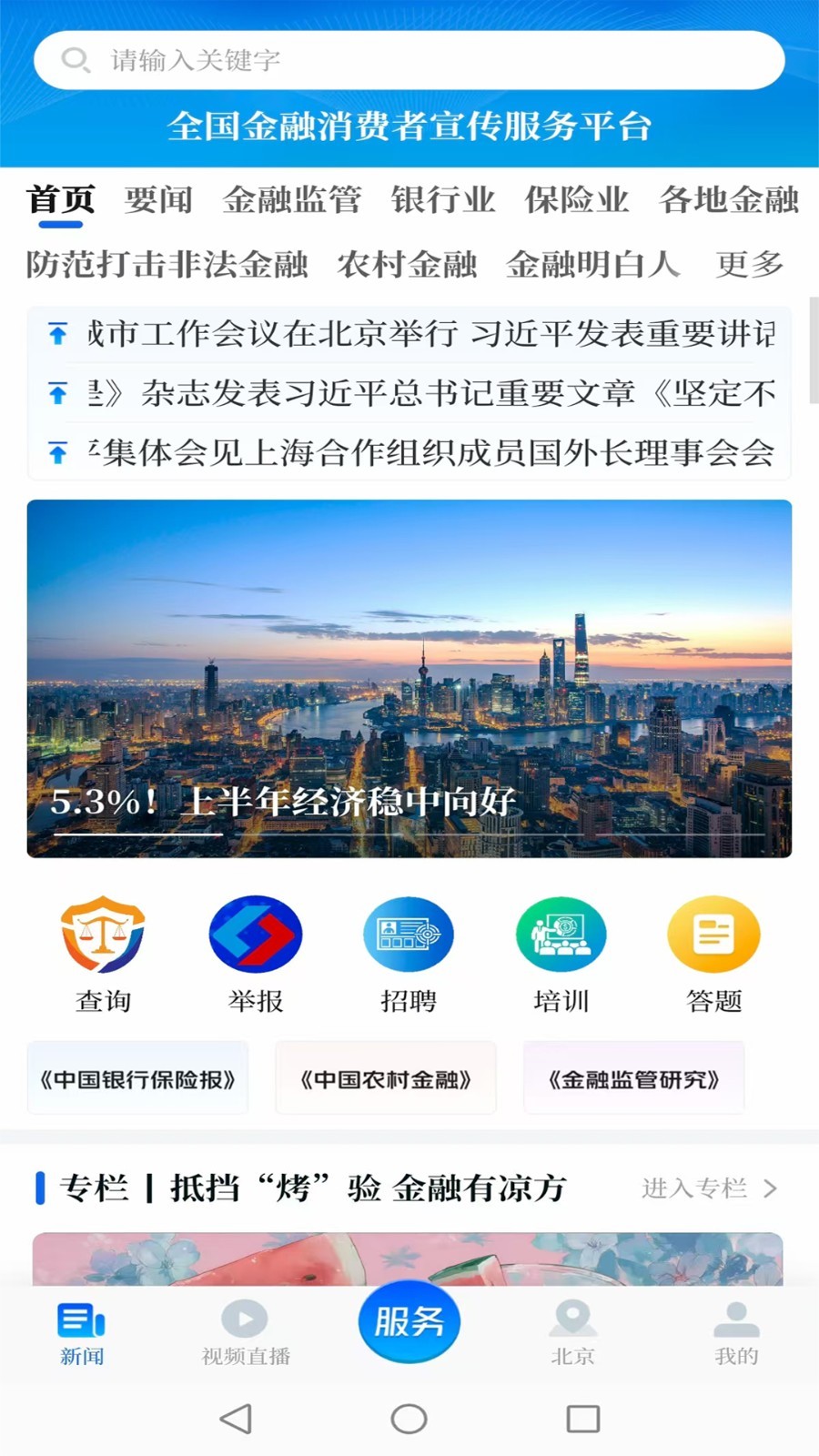Start the 答题 quiz shortcut
The image size is (819, 1456).
tap(714, 955)
